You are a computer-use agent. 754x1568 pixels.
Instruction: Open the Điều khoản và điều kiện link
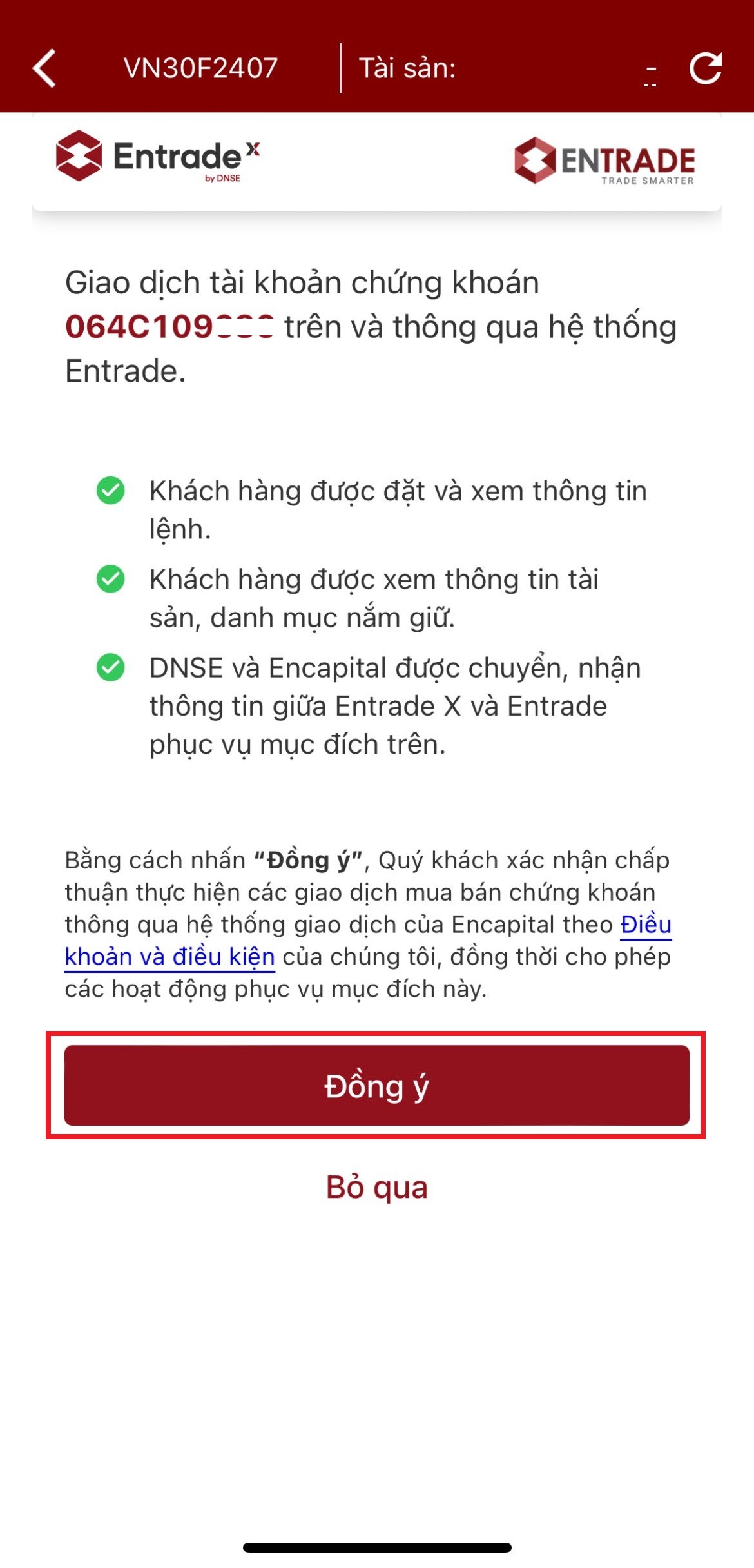point(170,957)
